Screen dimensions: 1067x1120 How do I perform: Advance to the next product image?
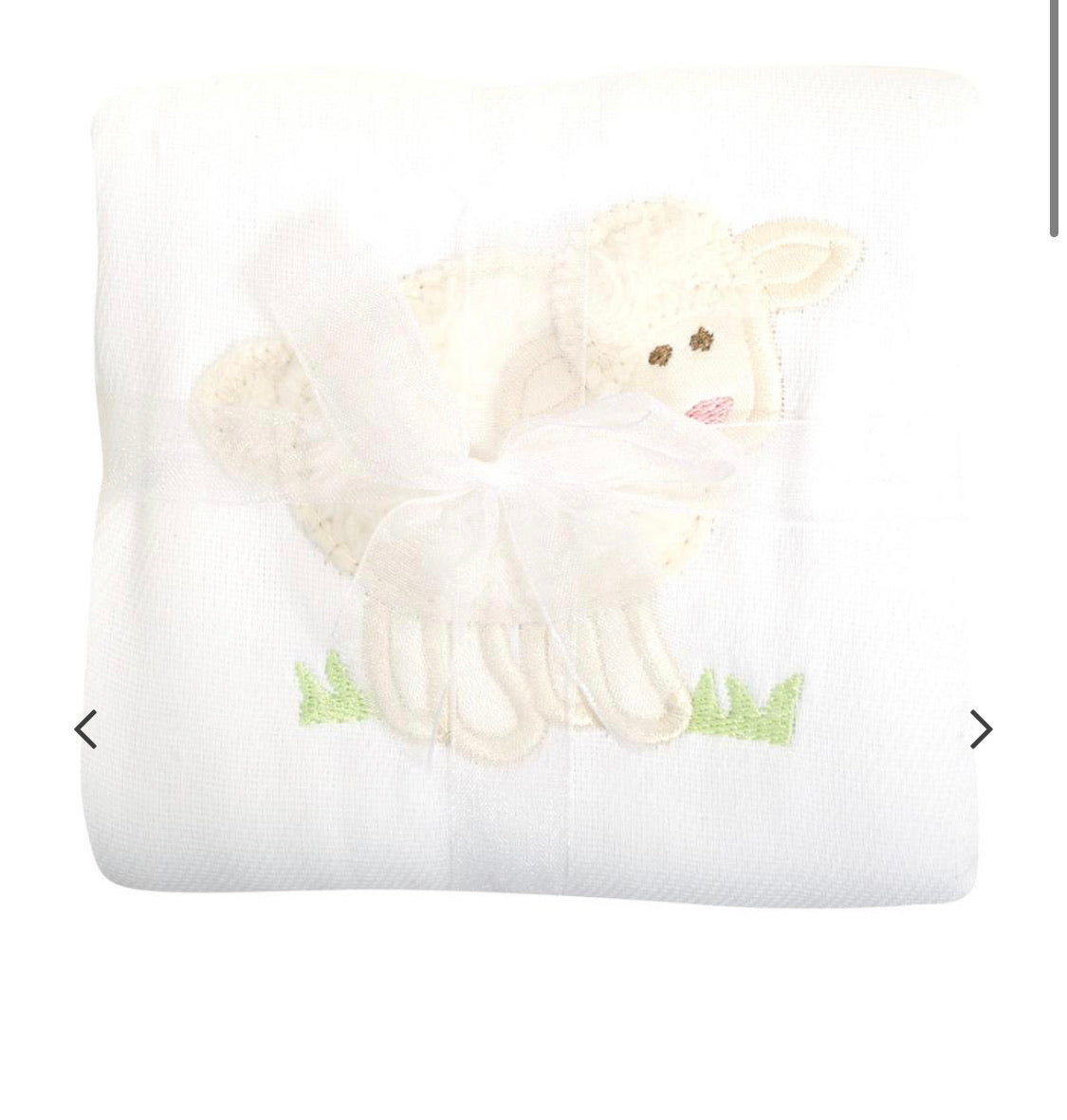point(981,729)
